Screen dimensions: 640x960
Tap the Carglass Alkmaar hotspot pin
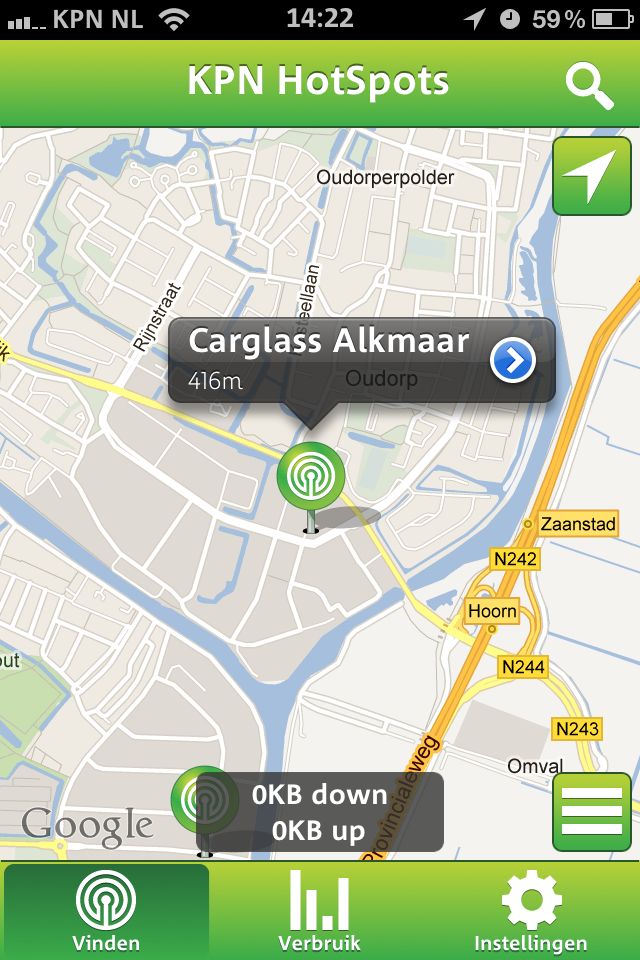pyautogui.click(x=311, y=478)
